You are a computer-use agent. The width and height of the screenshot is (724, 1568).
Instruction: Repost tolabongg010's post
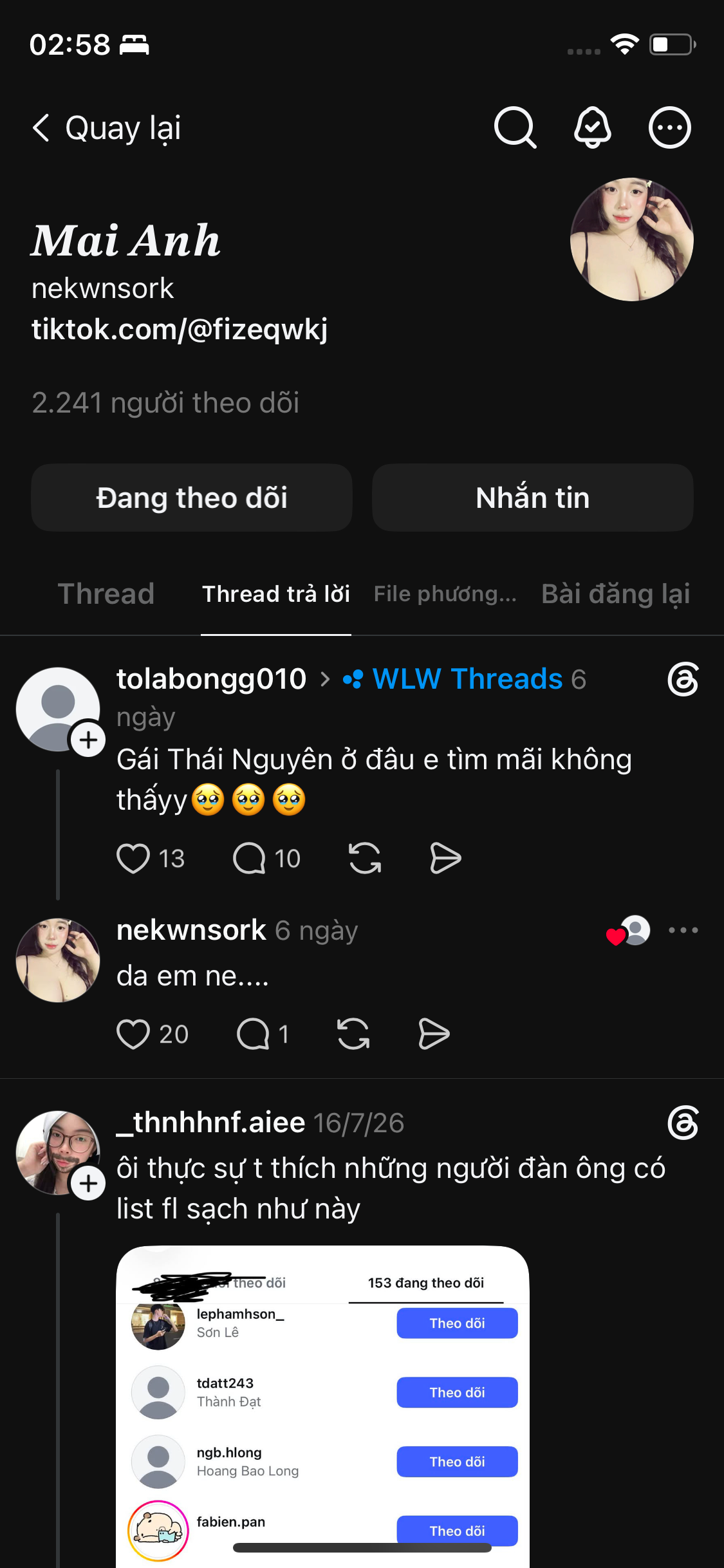click(365, 858)
